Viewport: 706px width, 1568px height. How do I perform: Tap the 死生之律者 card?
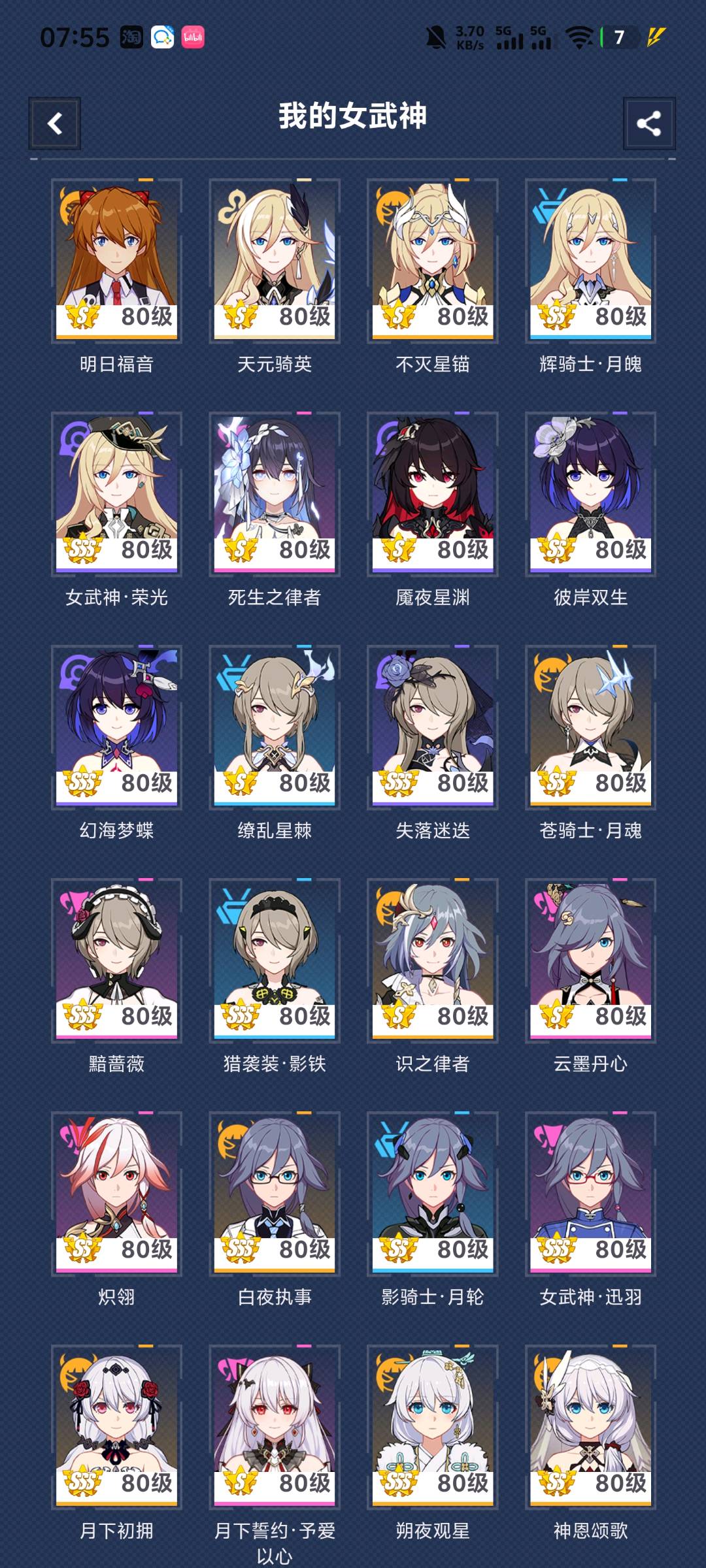click(x=275, y=493)
